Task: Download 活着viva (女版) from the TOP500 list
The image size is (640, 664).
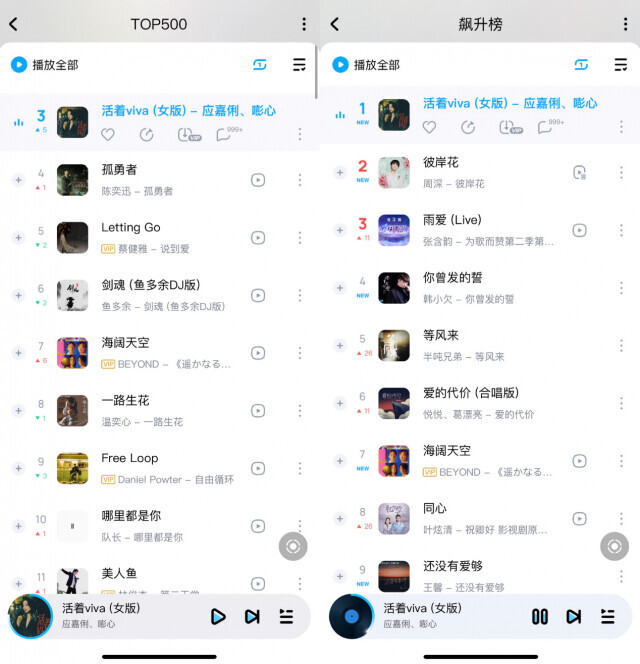Action: click(x=186, y=134)
